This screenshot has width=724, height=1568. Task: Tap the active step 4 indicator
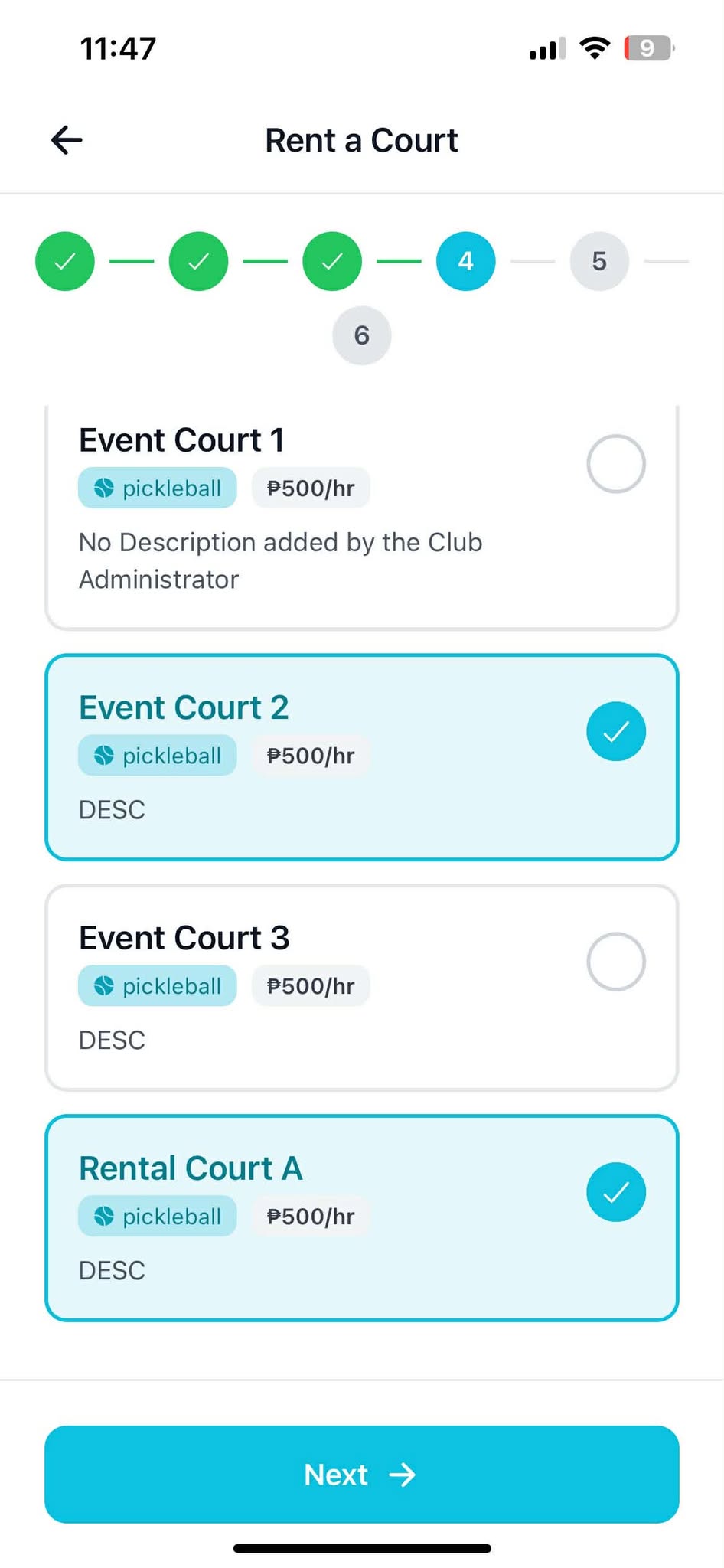coord(465,261)
